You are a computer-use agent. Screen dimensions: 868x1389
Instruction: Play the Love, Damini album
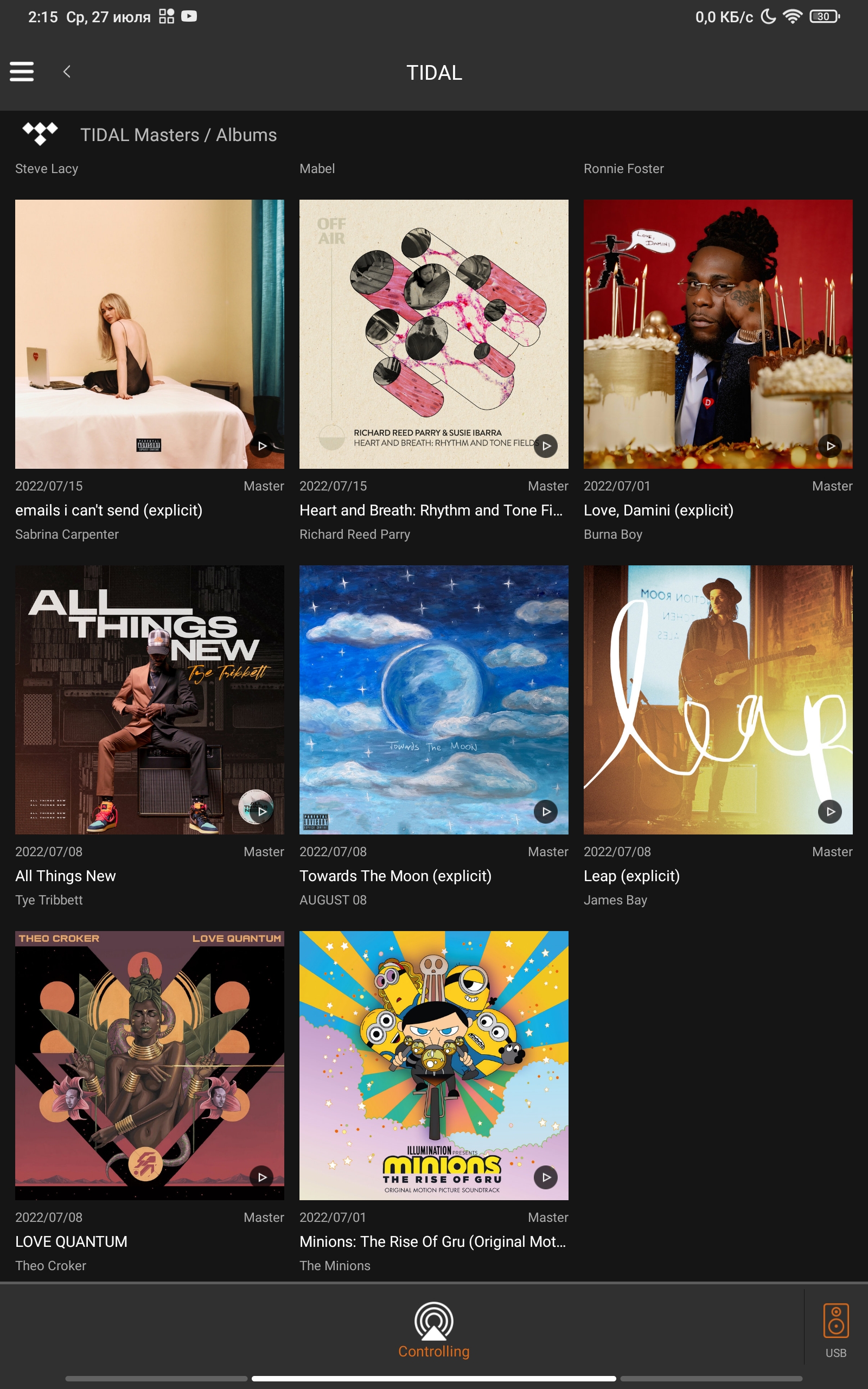(x=830, y=446)
